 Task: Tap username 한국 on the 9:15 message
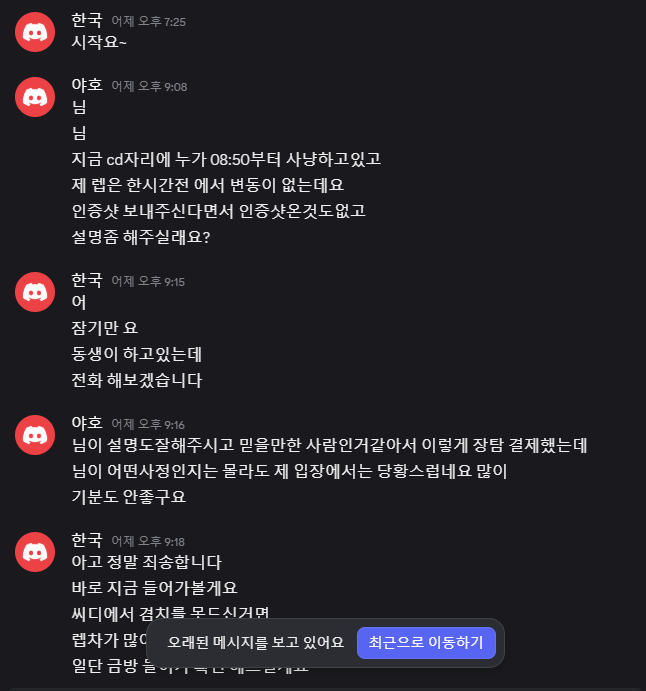[87, 280]
